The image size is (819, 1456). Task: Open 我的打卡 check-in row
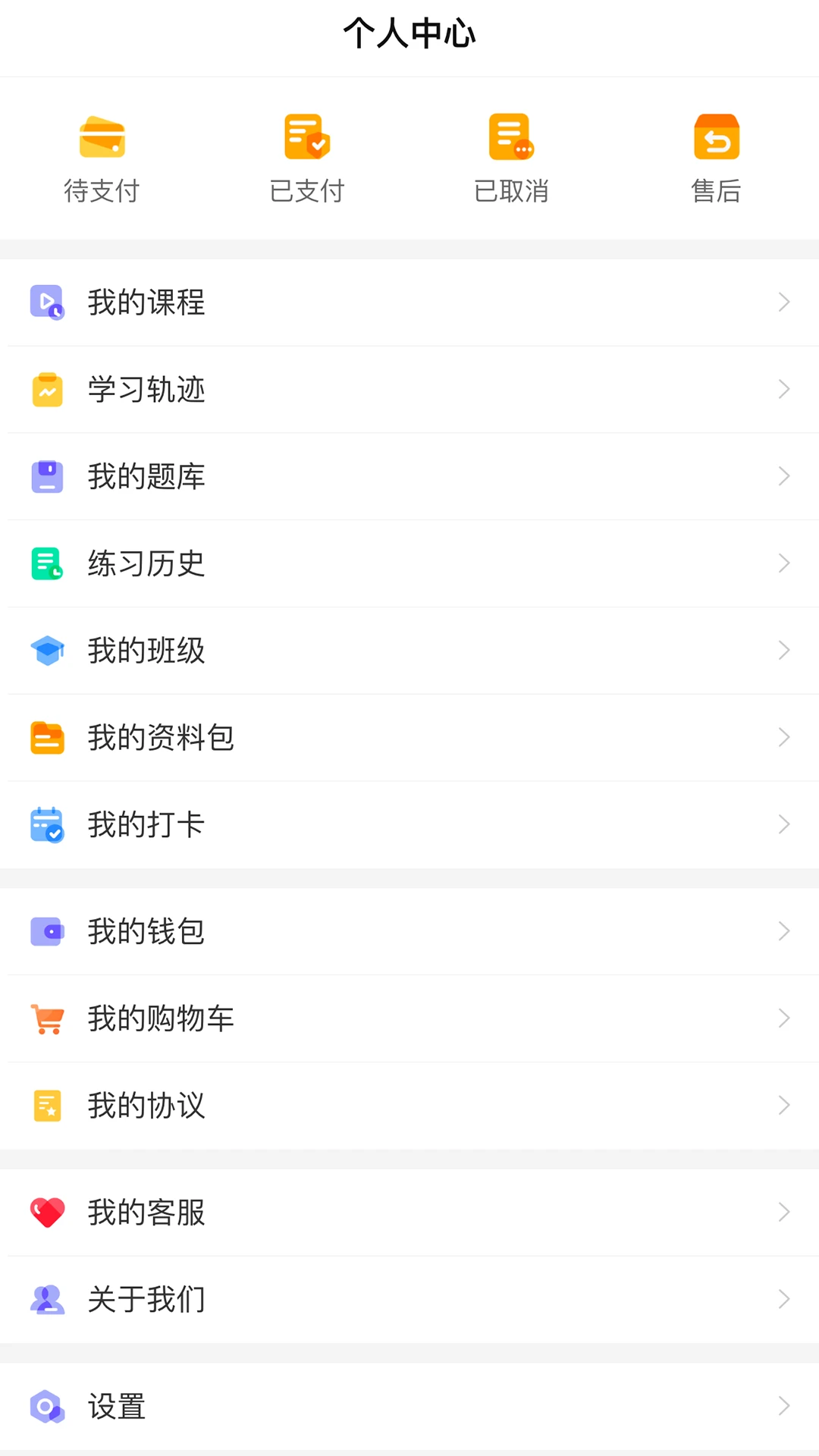pyautogui.click(x=409, y=825)
